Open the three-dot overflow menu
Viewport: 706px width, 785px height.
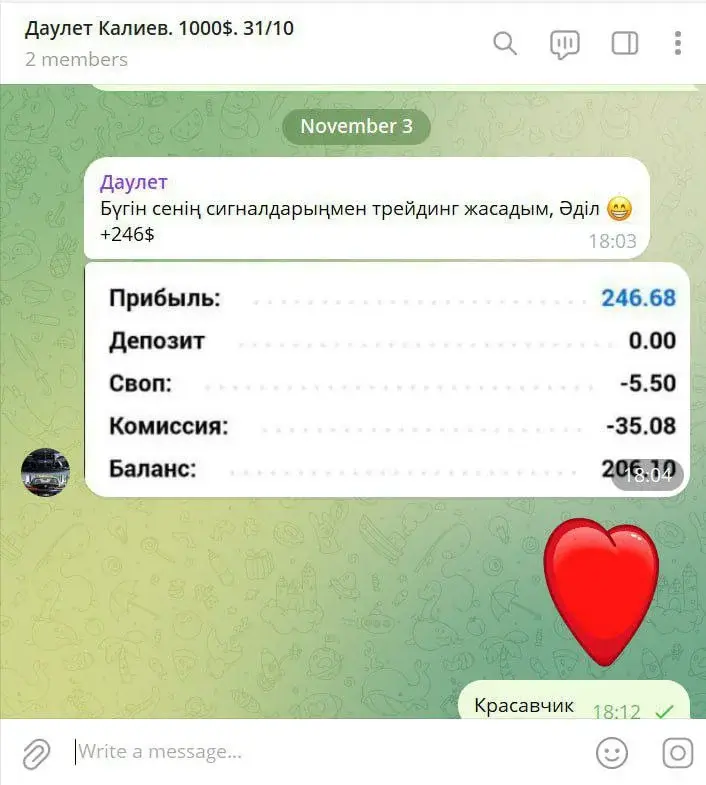678,43
